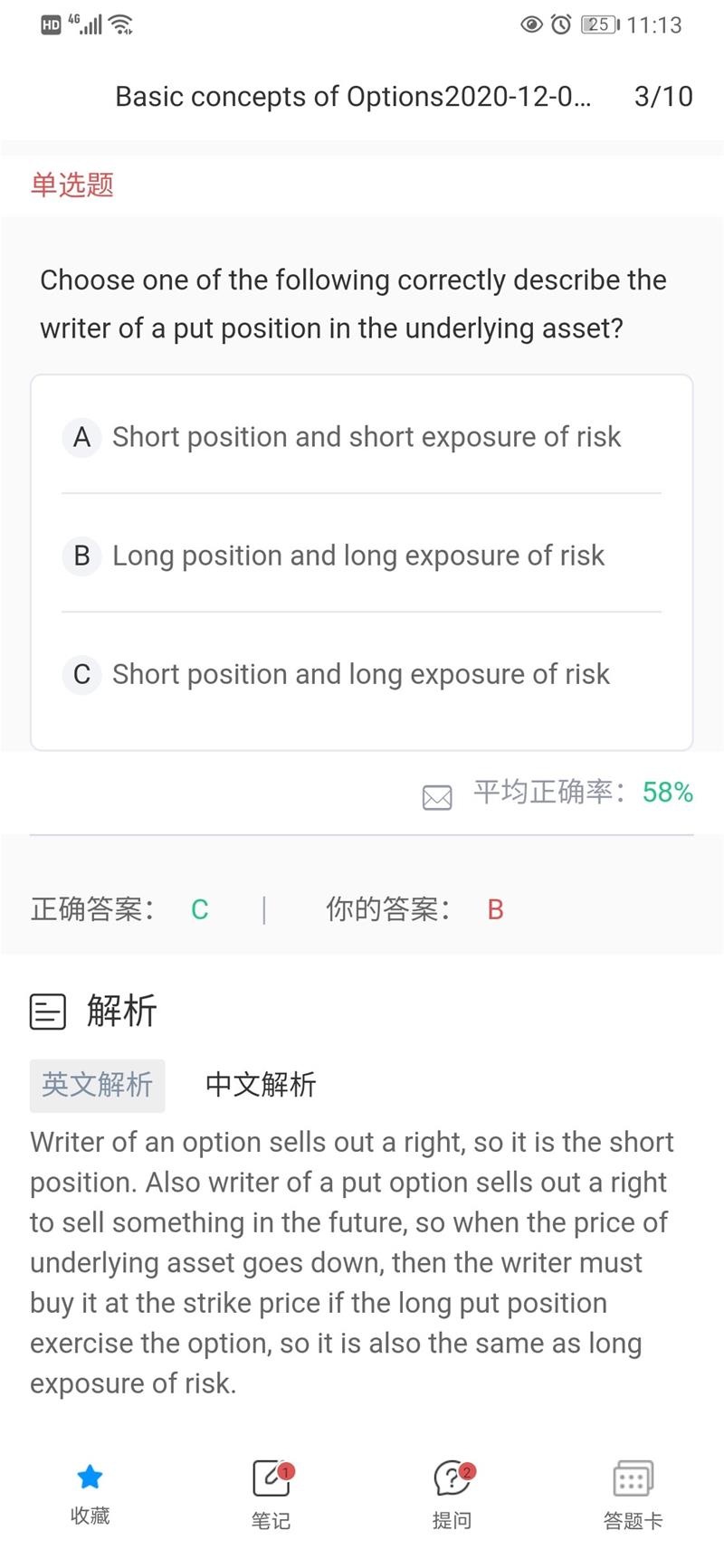The image size is (724, 1568).
Task: Open the 提问 ask-a-question section
Action: [452, 1494]
